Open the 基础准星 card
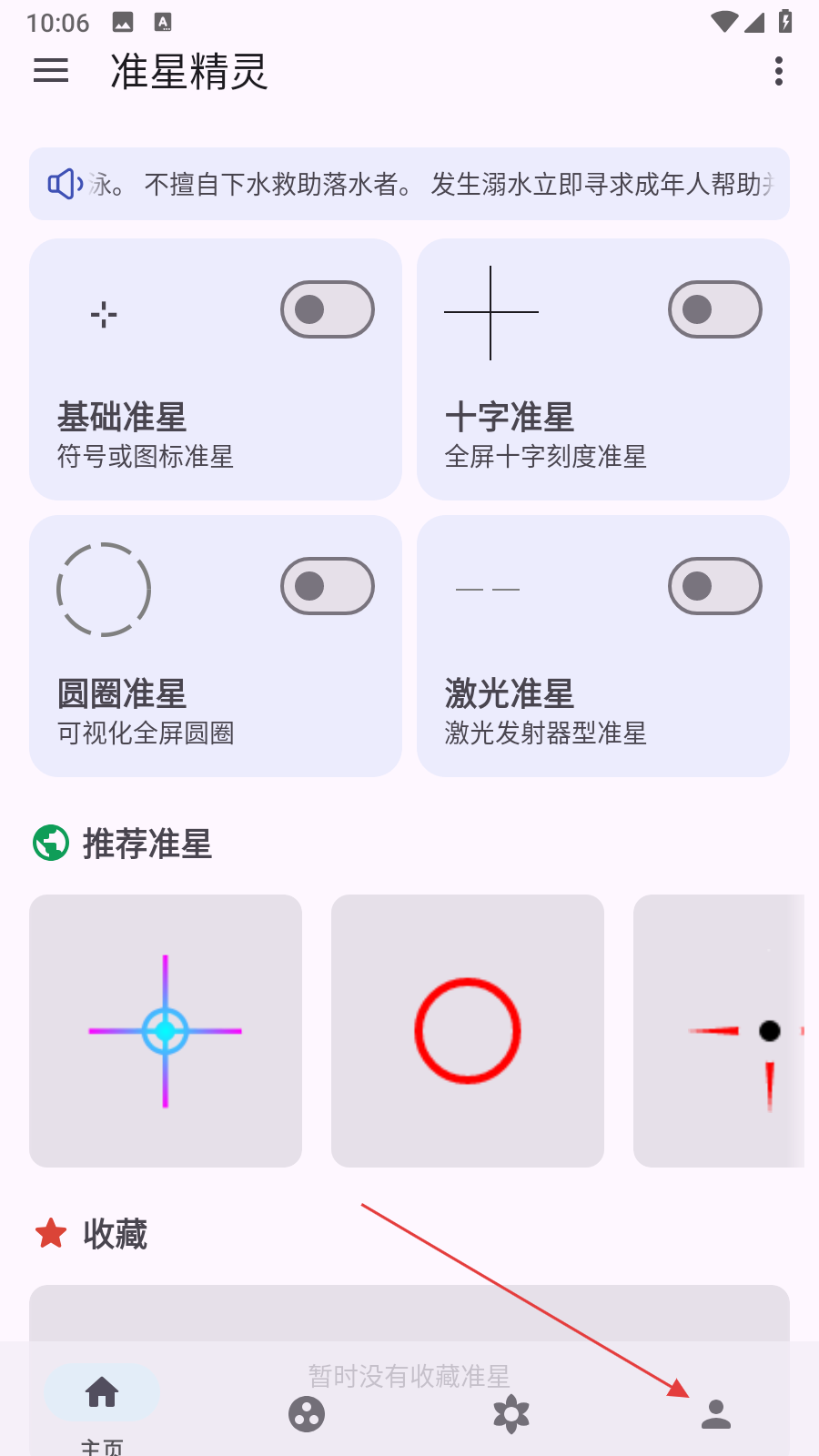This screenshot has width=819, height=1456. pos(164,428)
